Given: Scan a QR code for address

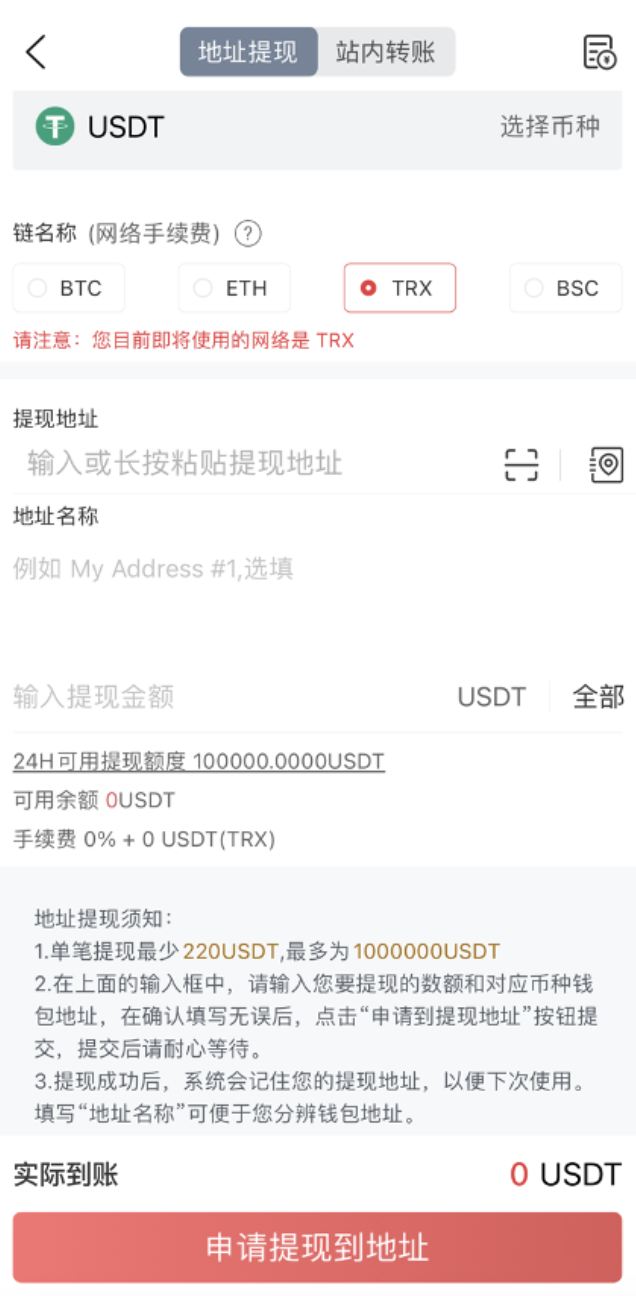Looking at the screenshot, I should (521, 465).
